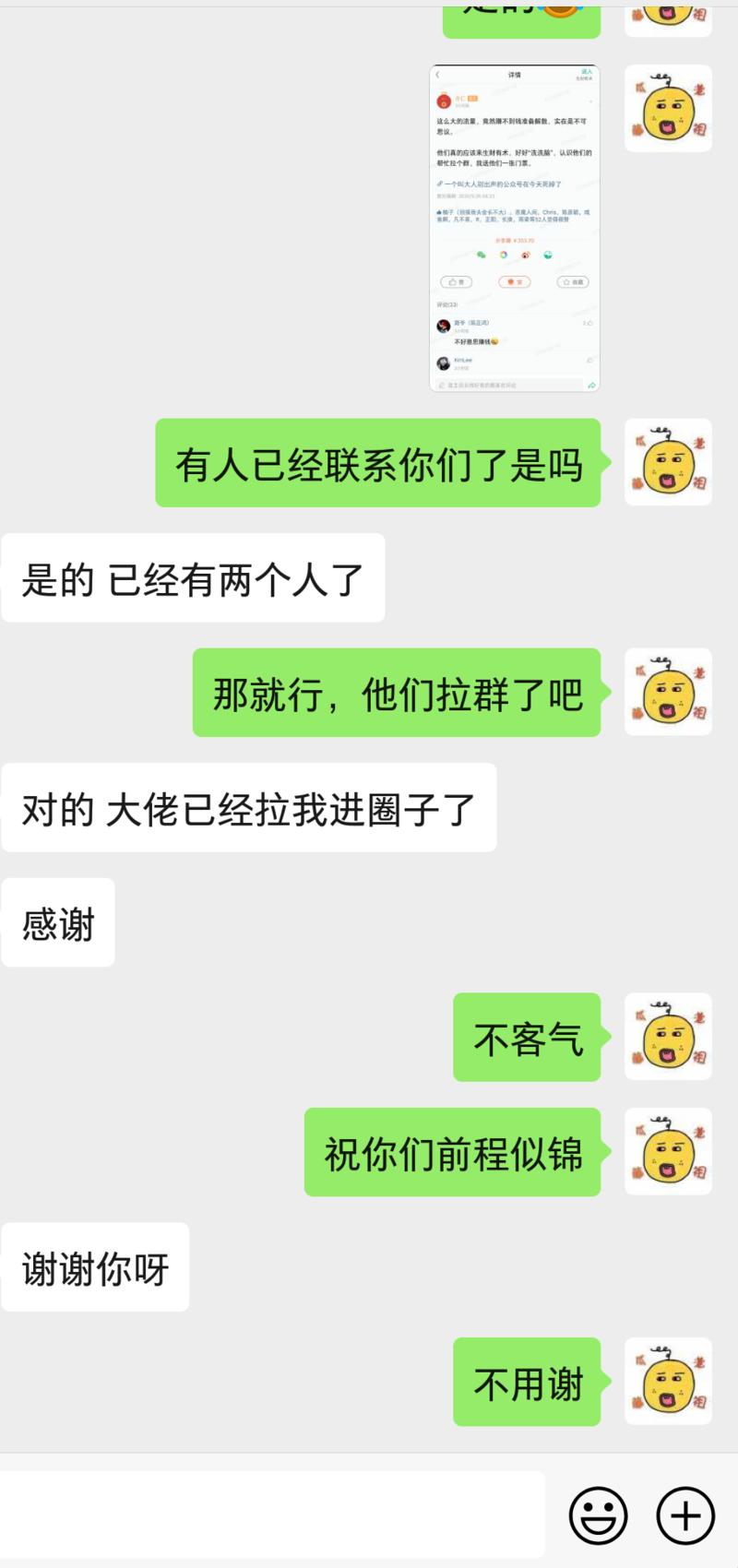Like the post using the 赞 thumbs-up button
Viewport: 738px width, 1568px height.
(456, 281)
